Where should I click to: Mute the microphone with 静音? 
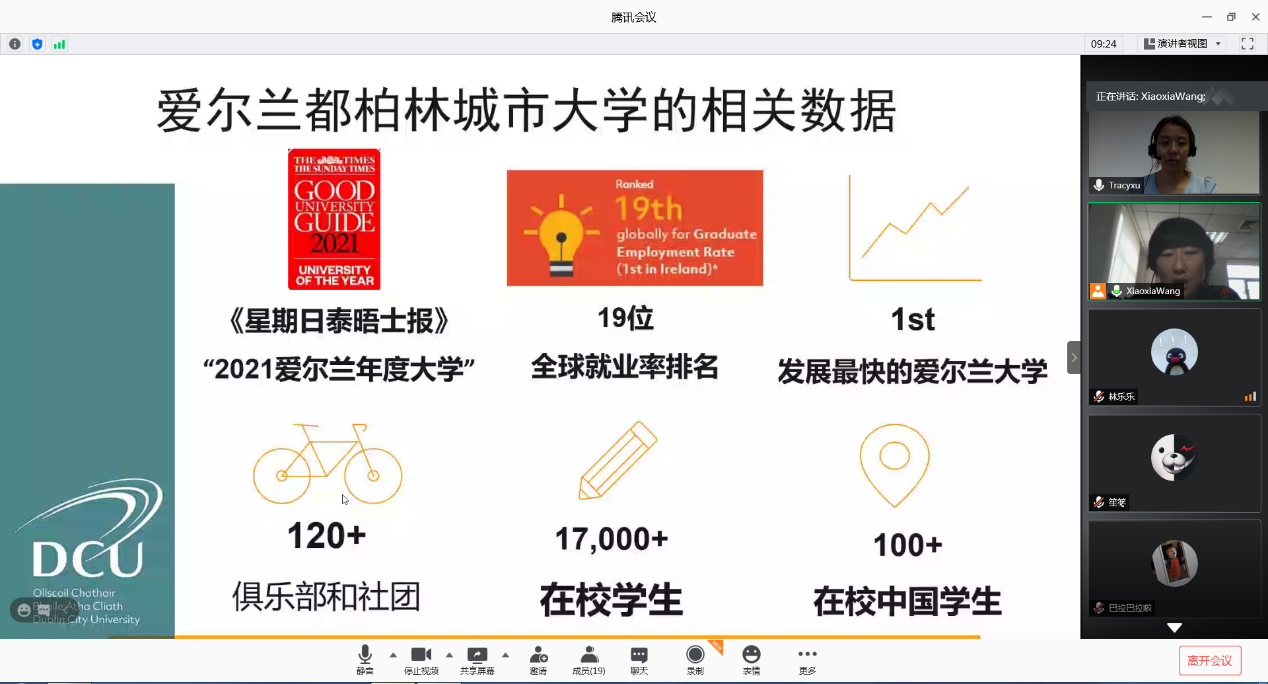(365, 658)
